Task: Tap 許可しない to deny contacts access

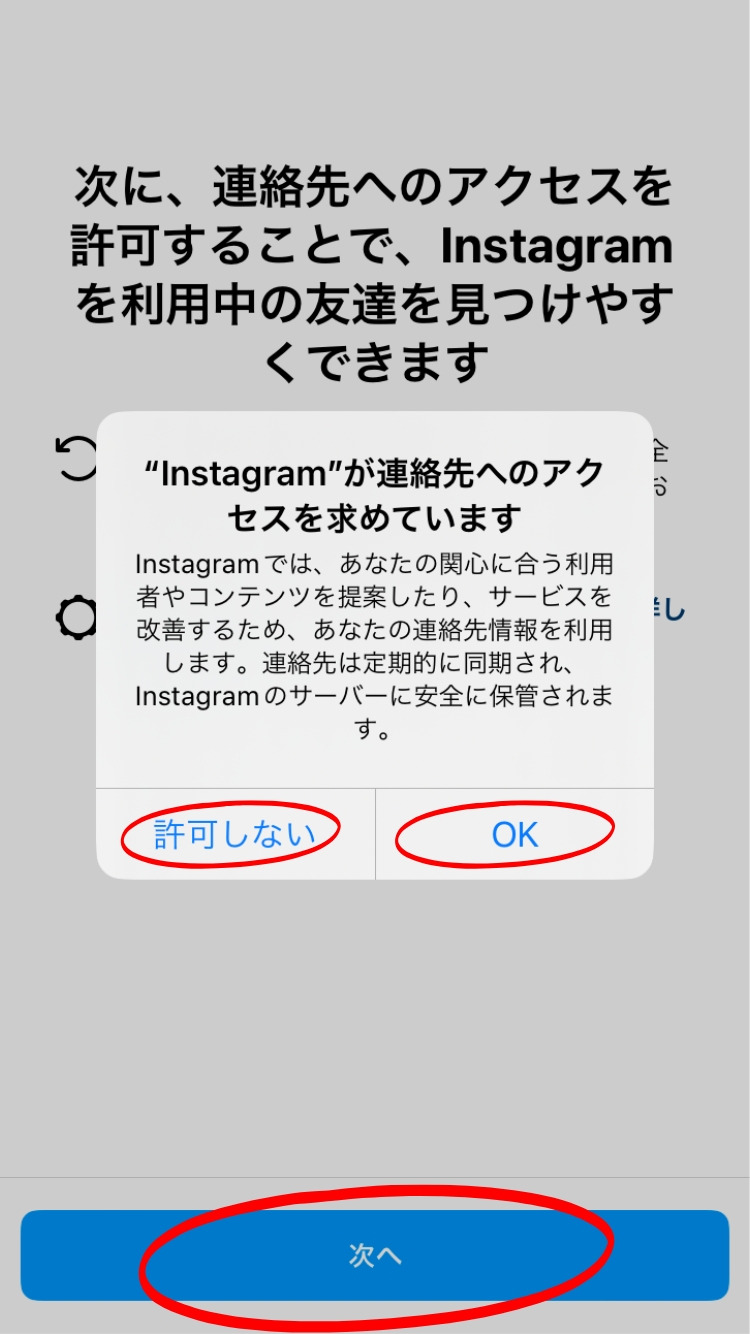Action: coord(235,834)
